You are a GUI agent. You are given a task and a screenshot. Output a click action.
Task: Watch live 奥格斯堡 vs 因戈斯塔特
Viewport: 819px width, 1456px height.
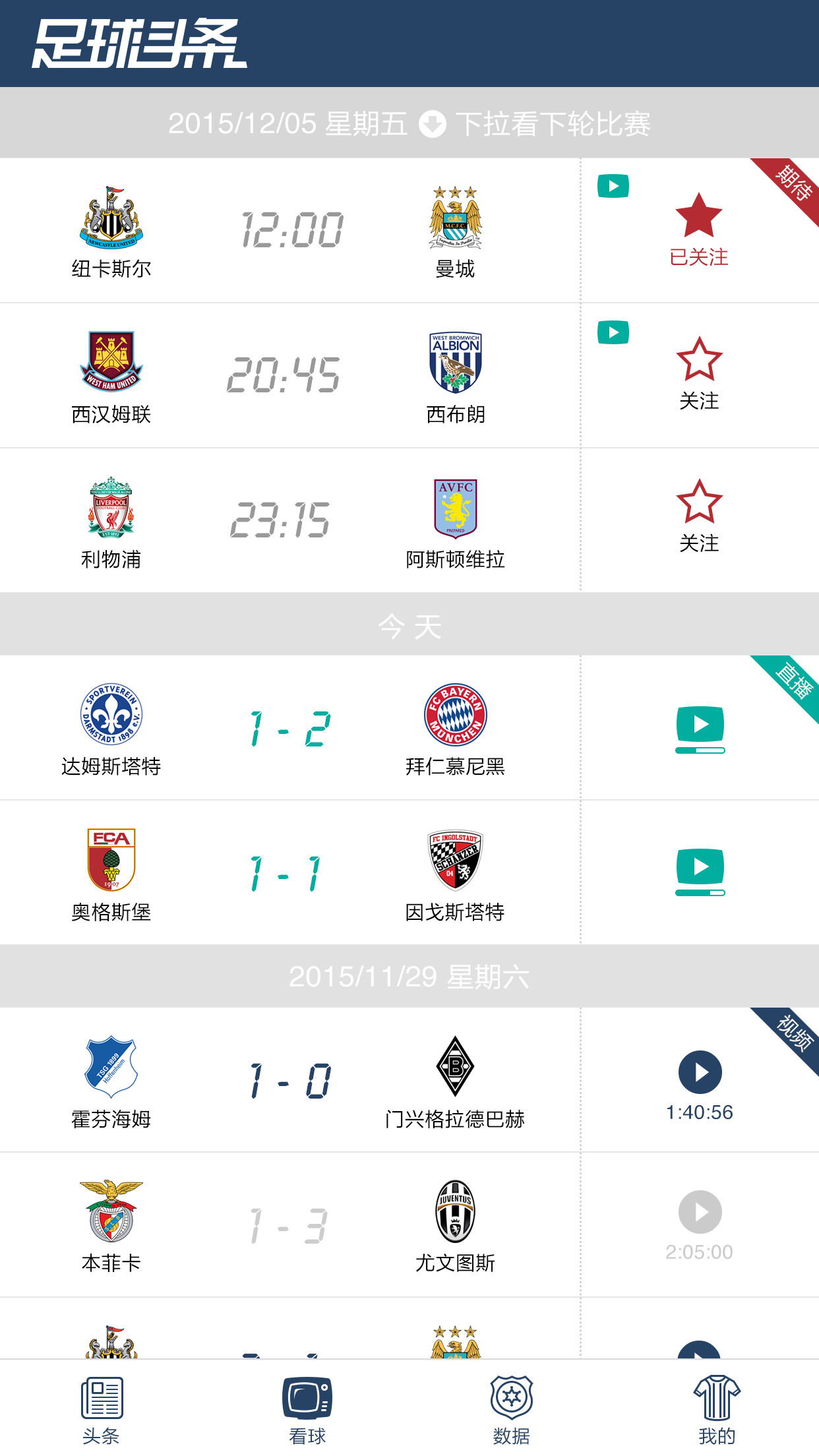click(x=700, y=871)
